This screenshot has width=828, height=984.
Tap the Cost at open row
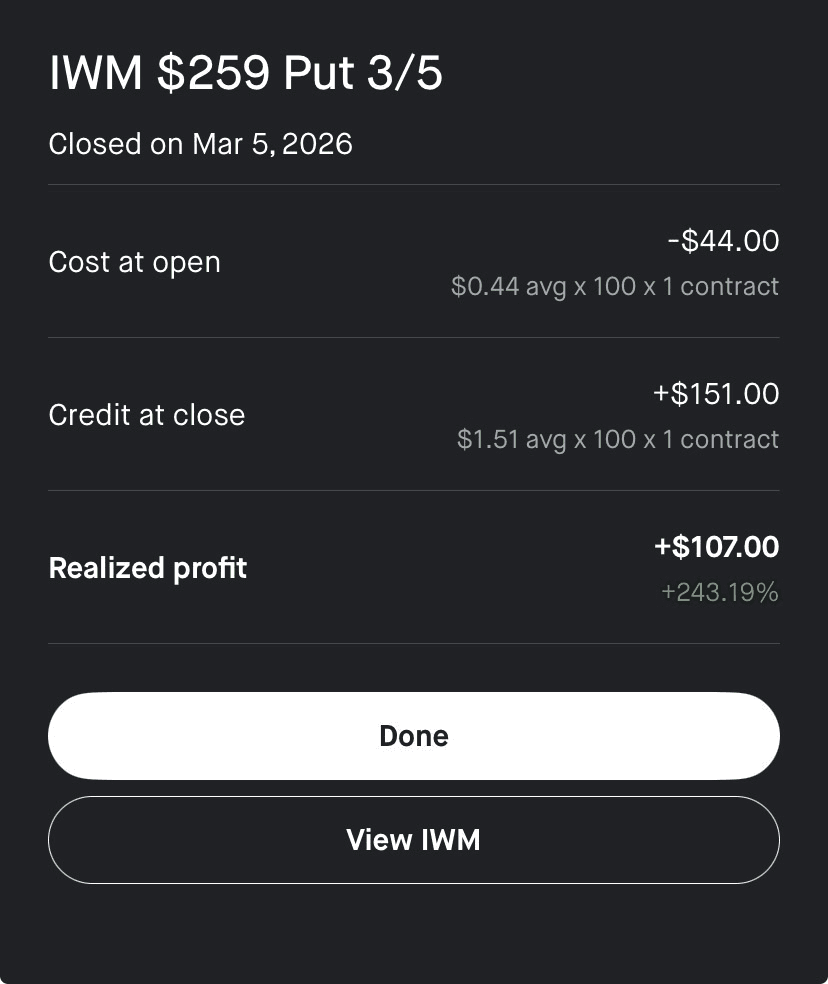point(413,261)
